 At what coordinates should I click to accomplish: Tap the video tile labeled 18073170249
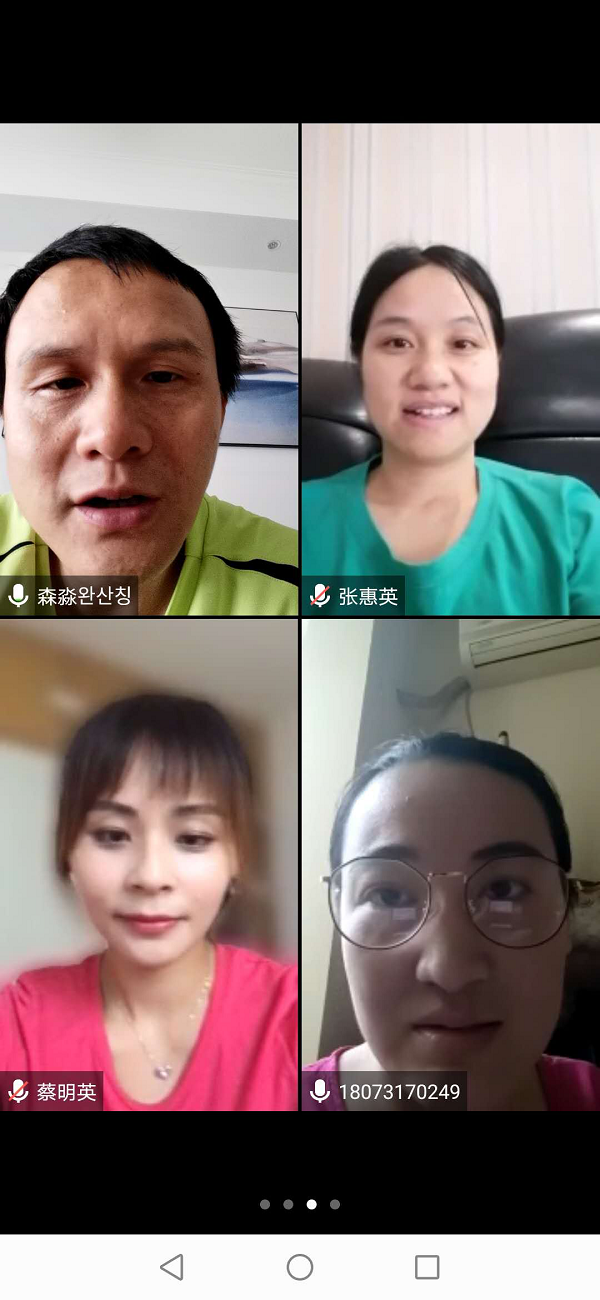[451, 865]
